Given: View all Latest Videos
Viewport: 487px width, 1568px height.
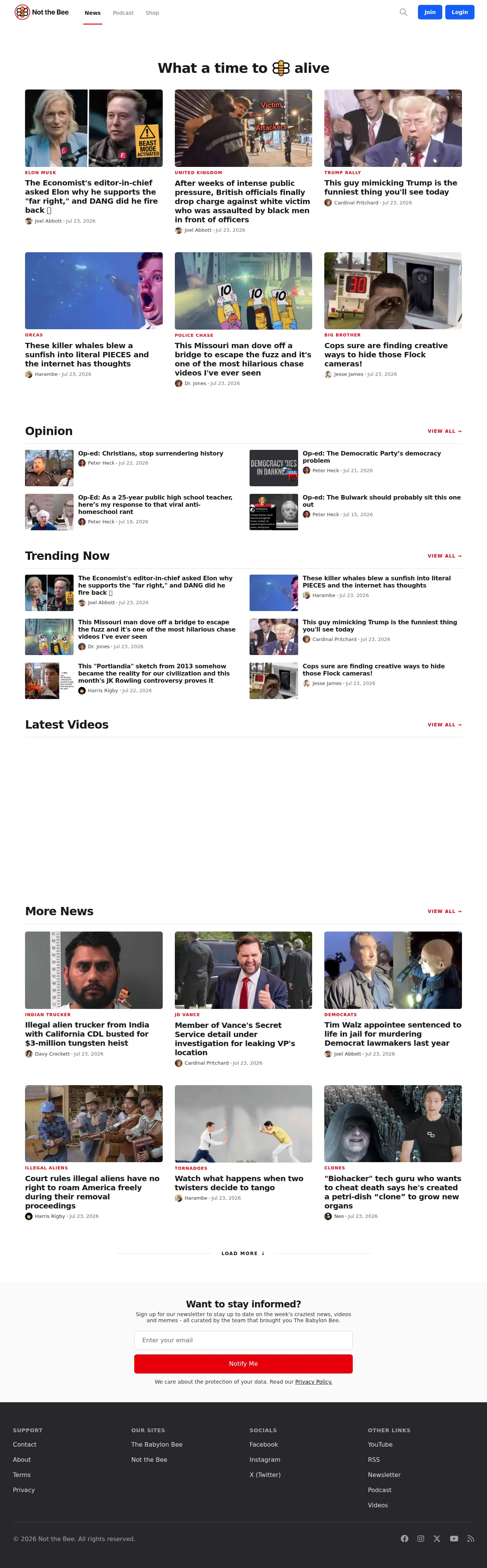Looking at the screenshot, I should [x=445, y=725].
